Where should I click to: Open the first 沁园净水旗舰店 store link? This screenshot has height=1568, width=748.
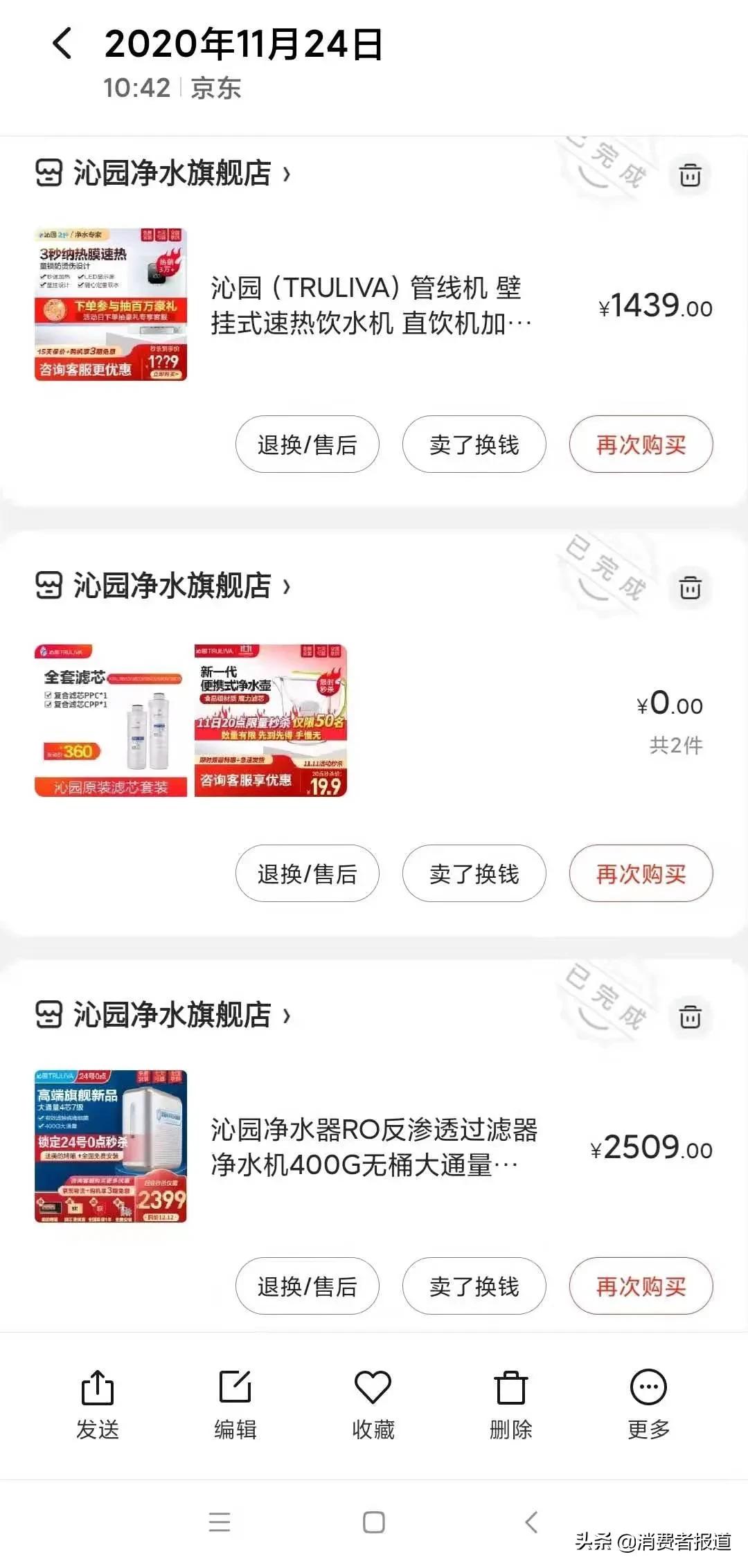click(x=173, y=174)
